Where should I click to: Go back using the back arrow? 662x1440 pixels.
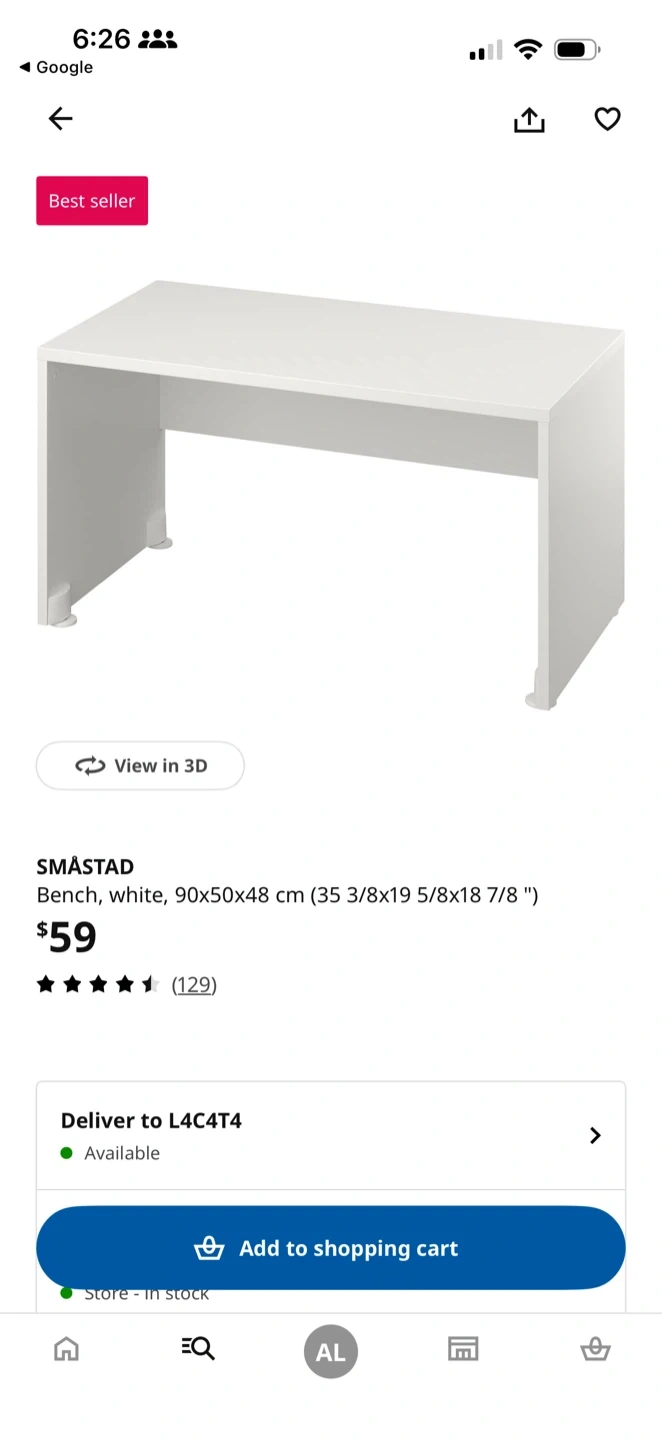[x=61, y=119]
